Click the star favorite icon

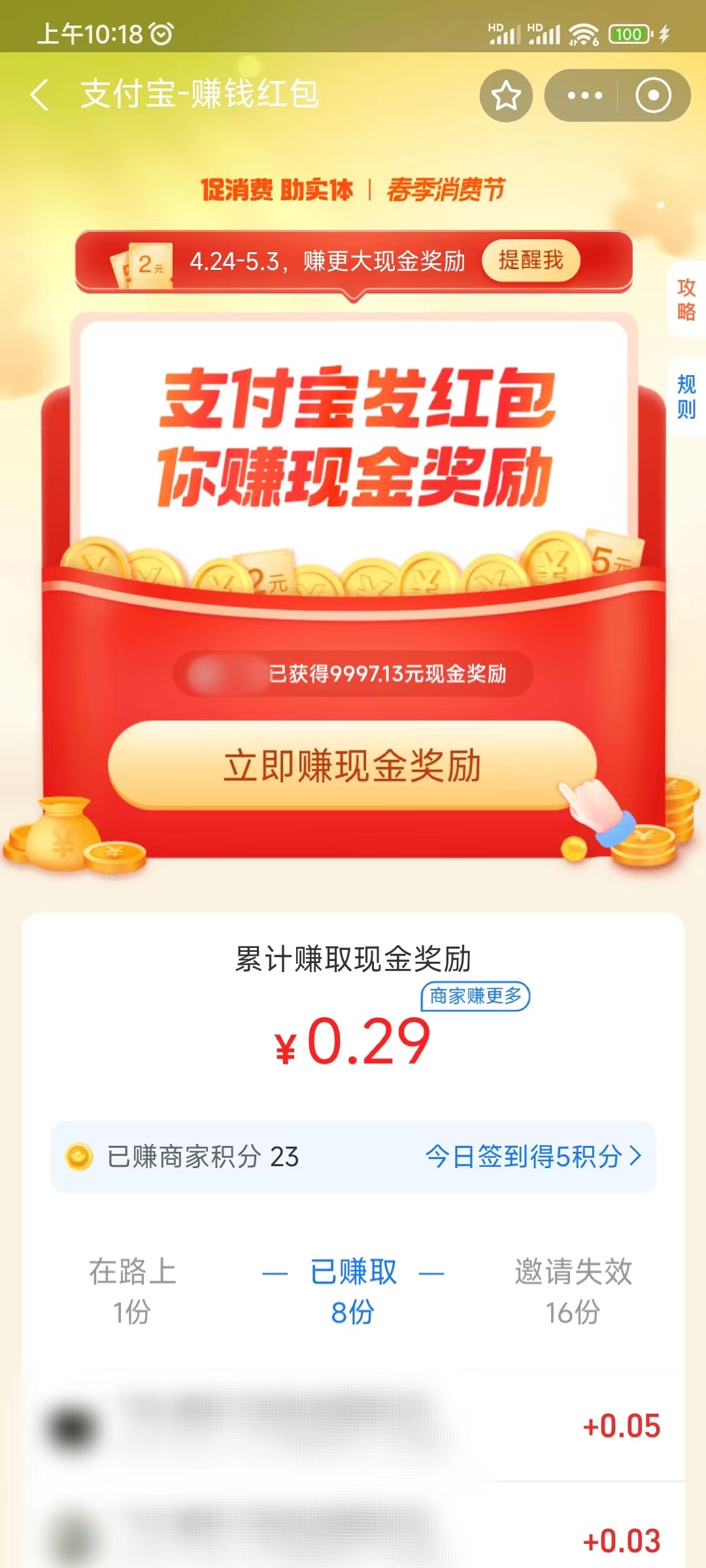point(505,96)
